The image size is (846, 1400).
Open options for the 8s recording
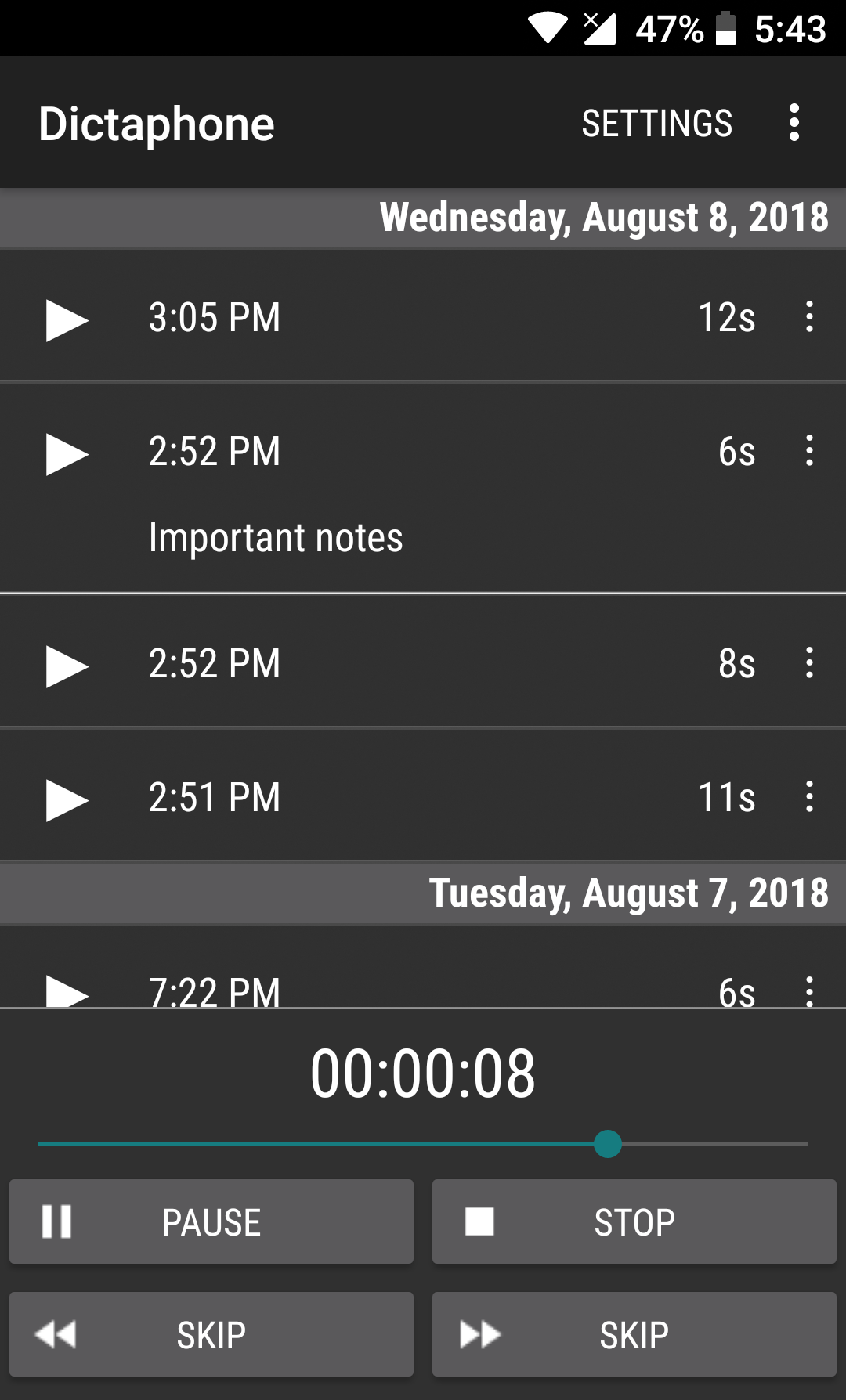[x=809, y=663]
